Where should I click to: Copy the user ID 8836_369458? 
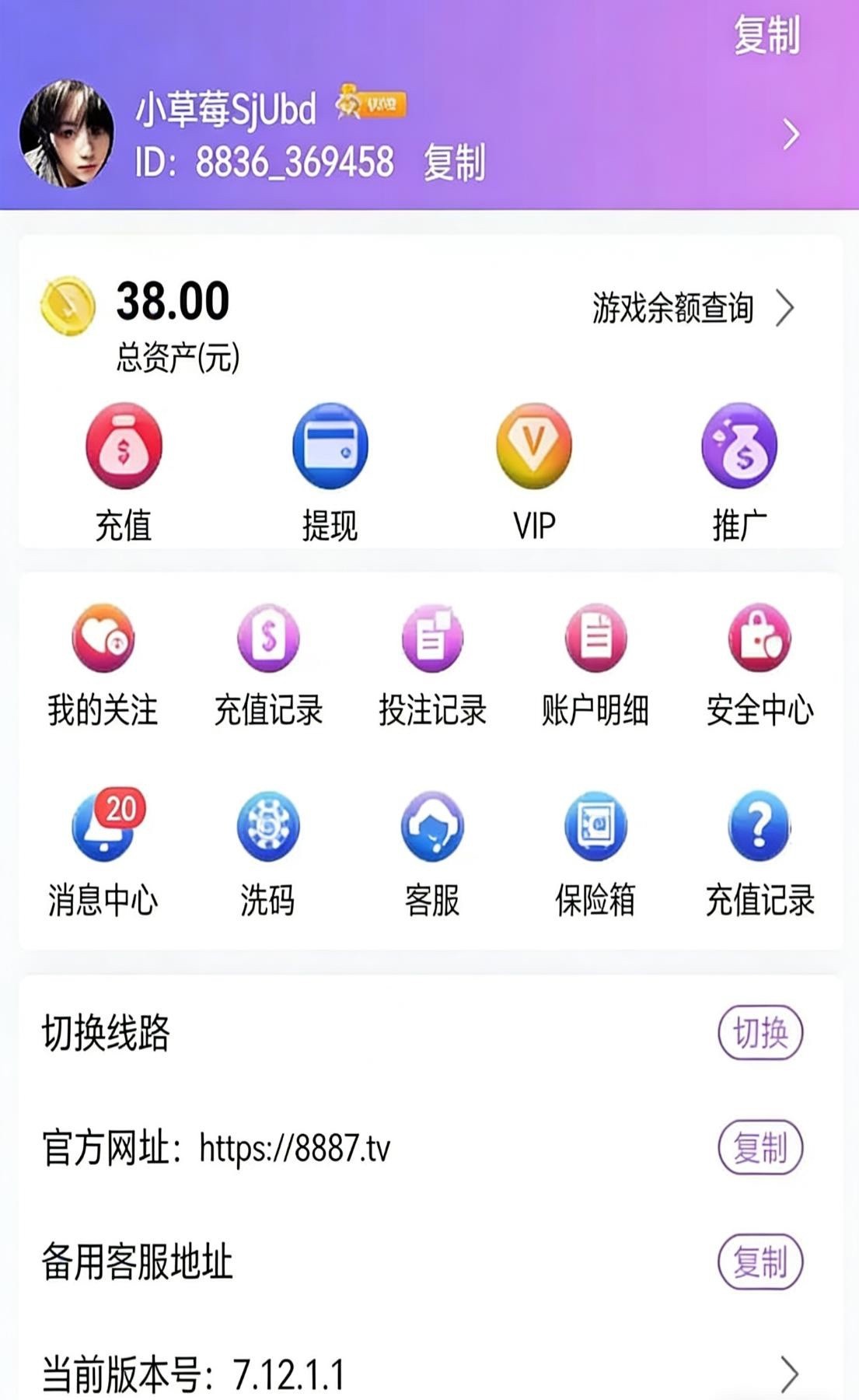454,163
